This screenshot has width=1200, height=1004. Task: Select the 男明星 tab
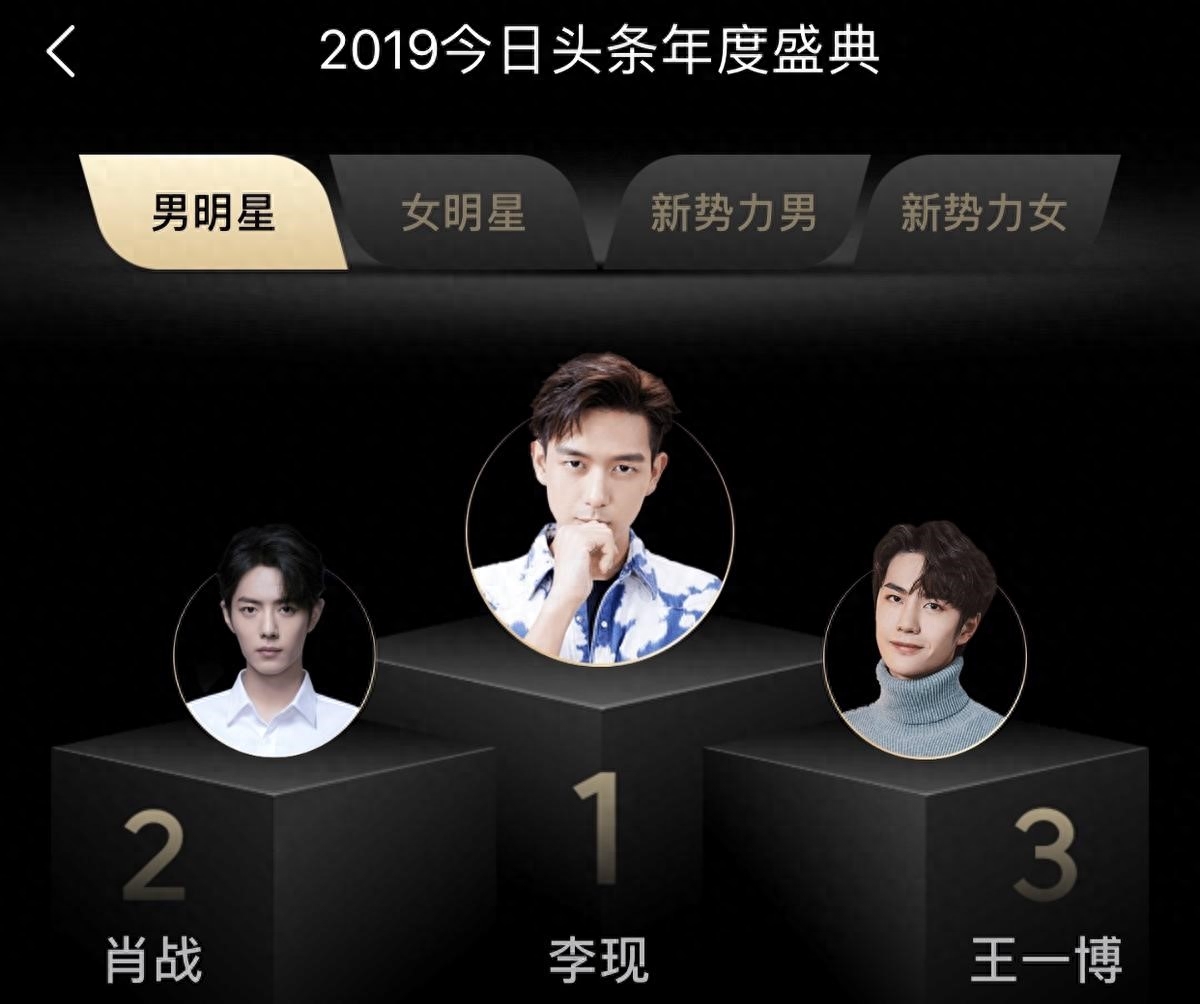coord(212,213)
